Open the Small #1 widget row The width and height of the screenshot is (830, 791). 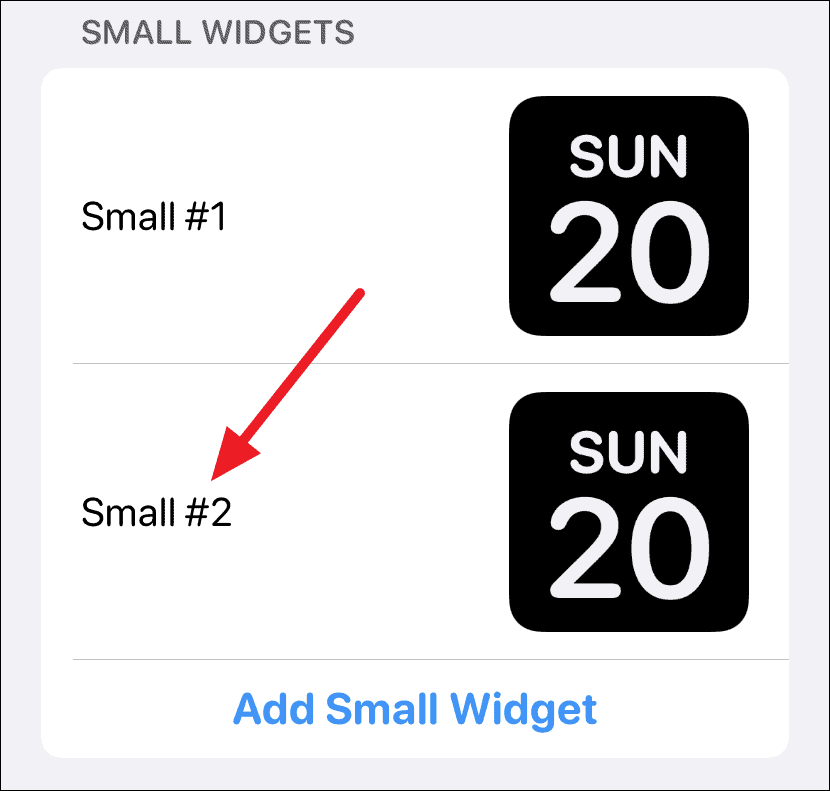(155, 216)
